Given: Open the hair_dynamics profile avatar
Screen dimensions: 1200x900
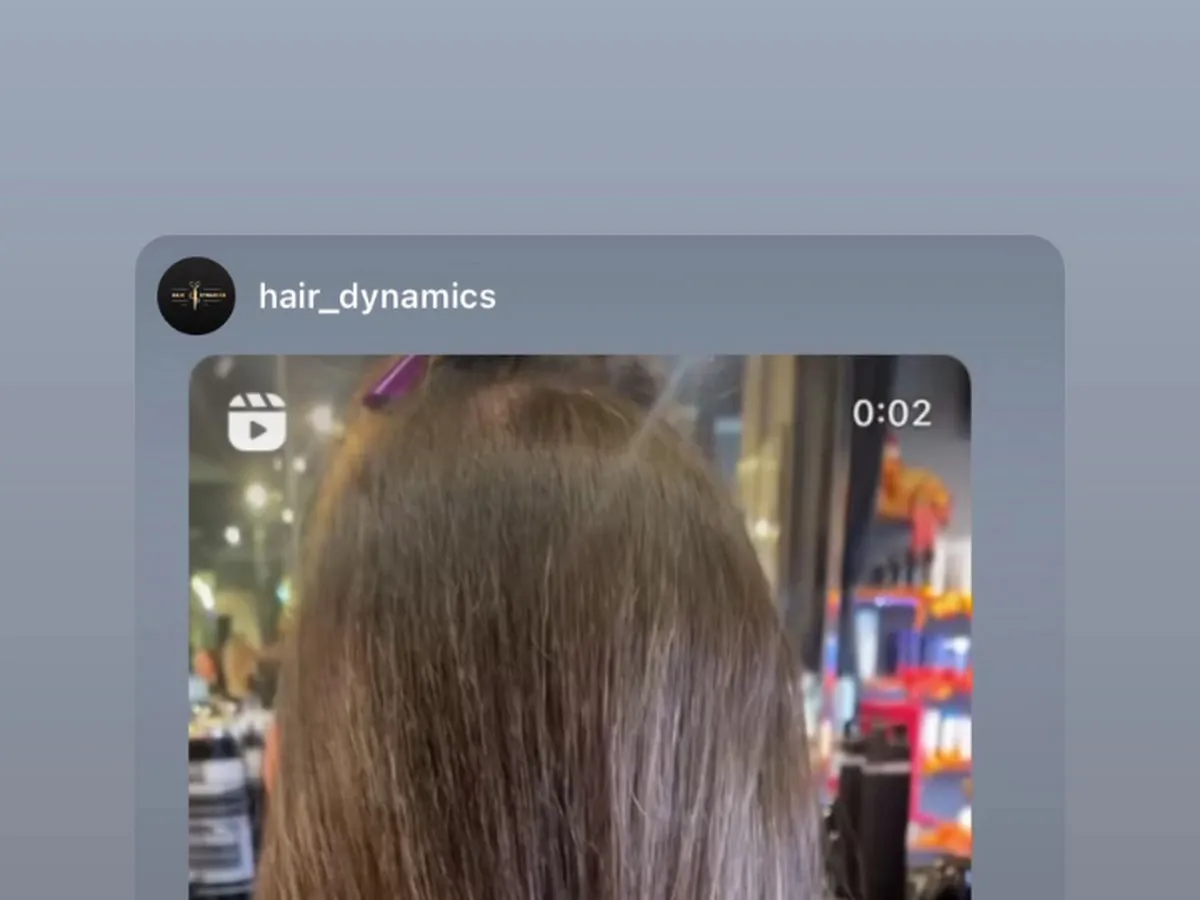Looking at the screenshot, I should click(x=196, y=296).
